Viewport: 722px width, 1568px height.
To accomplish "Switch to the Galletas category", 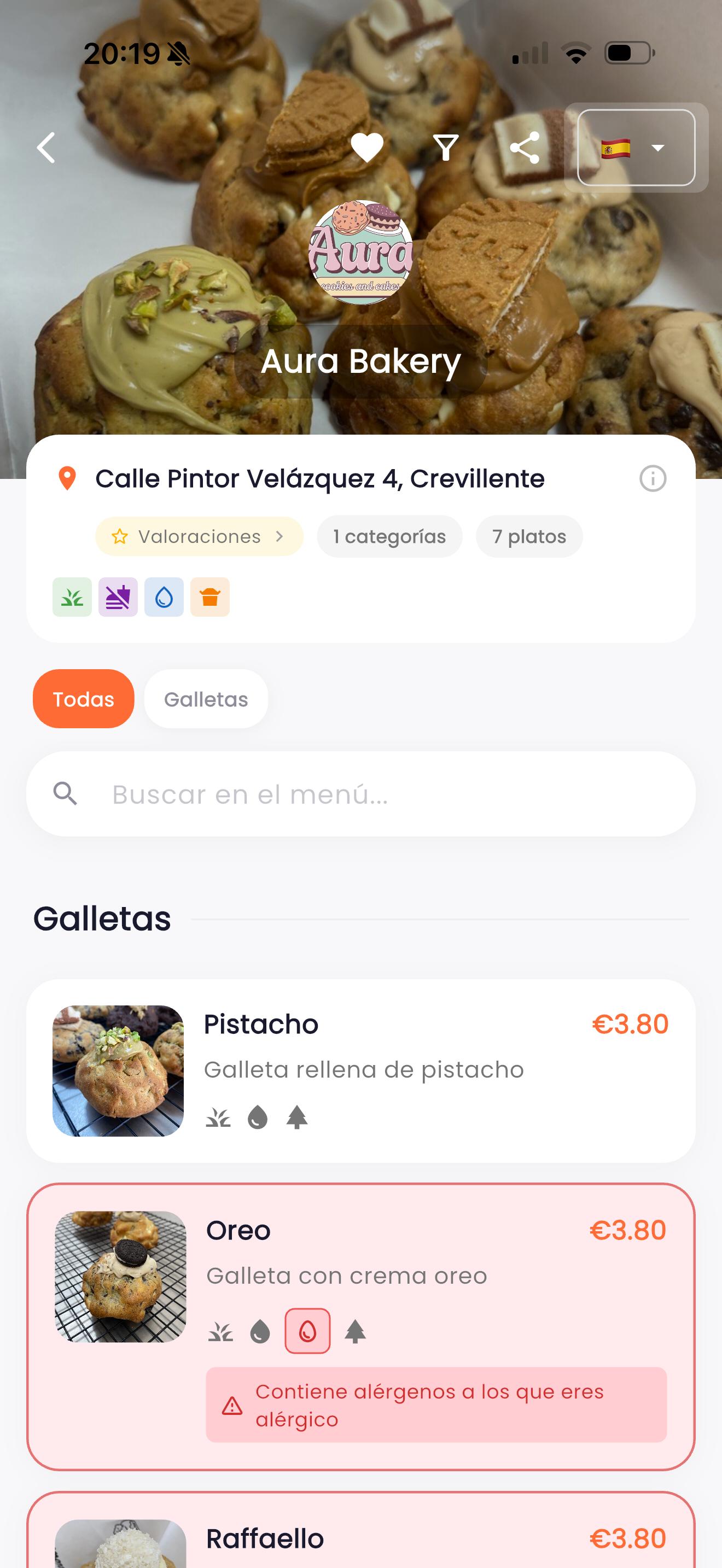I will (x=206, y=699).
